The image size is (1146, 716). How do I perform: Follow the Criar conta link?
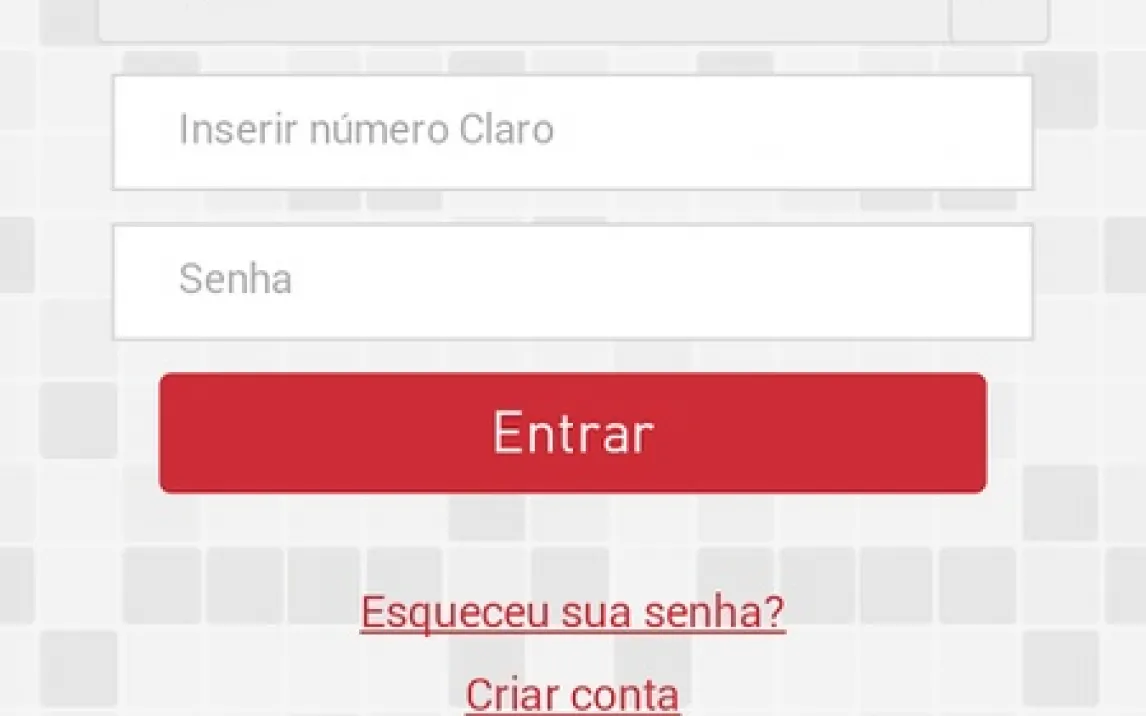point(572,693)
